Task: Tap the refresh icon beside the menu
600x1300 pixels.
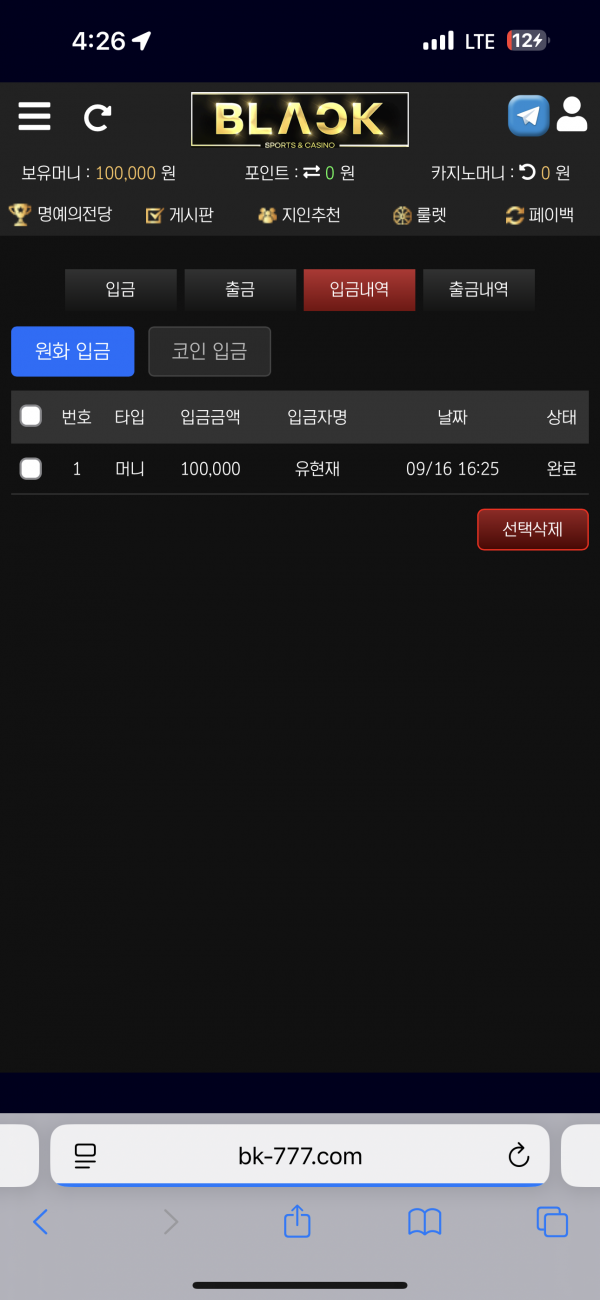Action: coord(97,118)
